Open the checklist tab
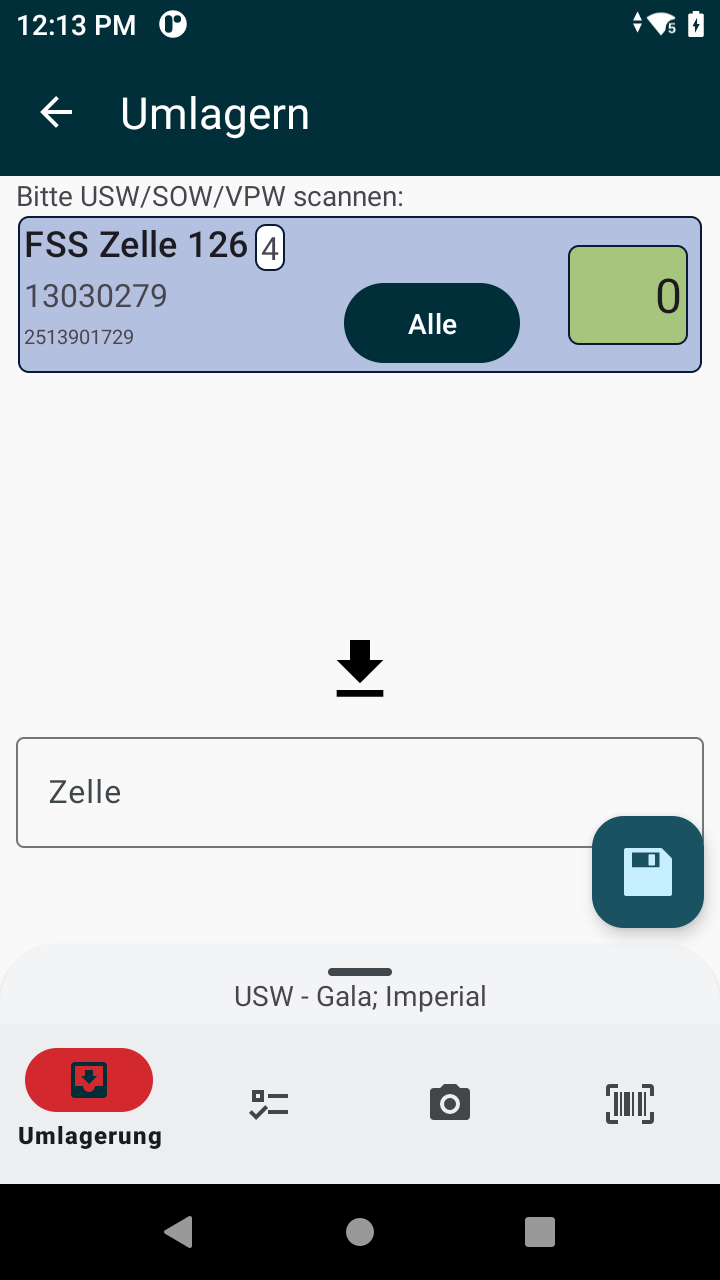This screenshot has width=720, height=1280. (269, 1104)
